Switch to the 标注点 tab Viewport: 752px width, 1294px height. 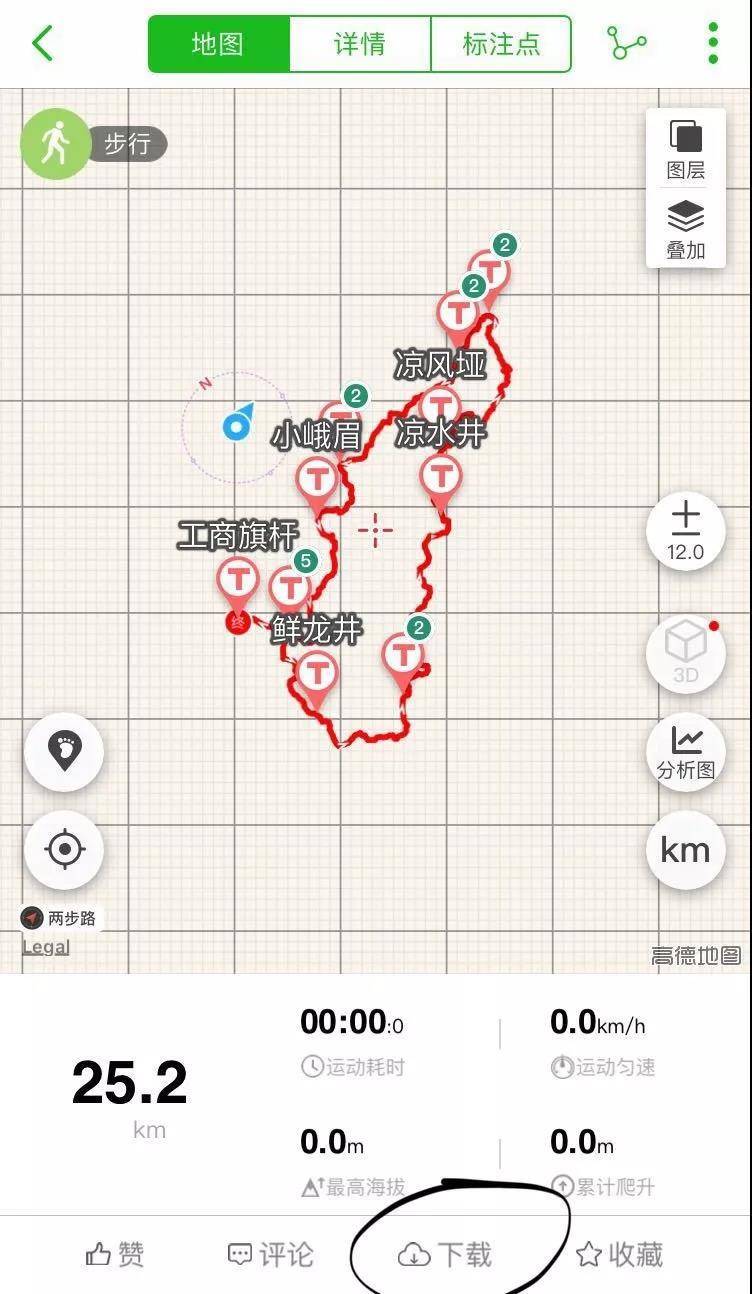click(x=500, y=44)
